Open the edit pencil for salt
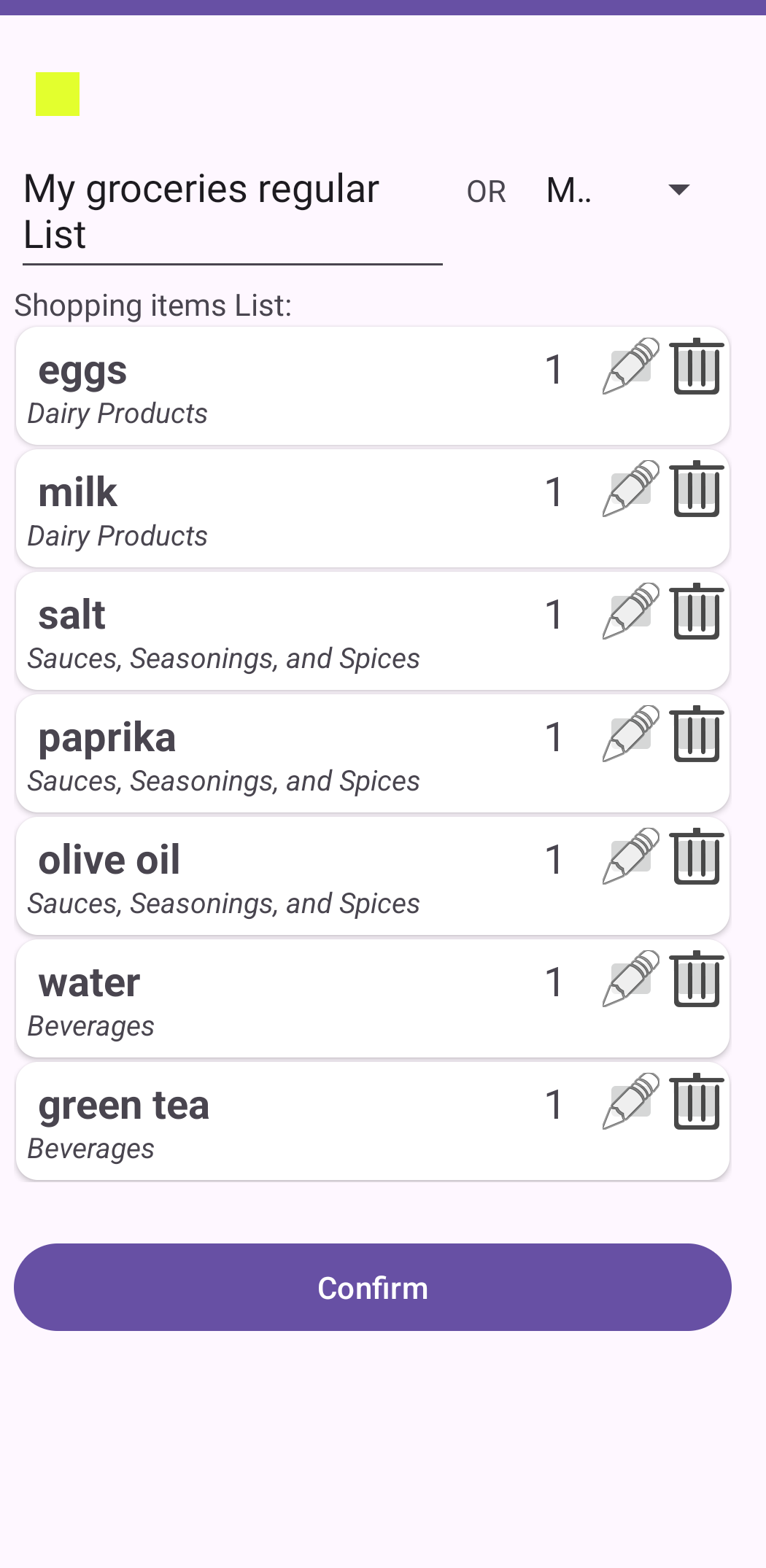766x1568 pixels. pyautogui.click(x=627, y=613)
